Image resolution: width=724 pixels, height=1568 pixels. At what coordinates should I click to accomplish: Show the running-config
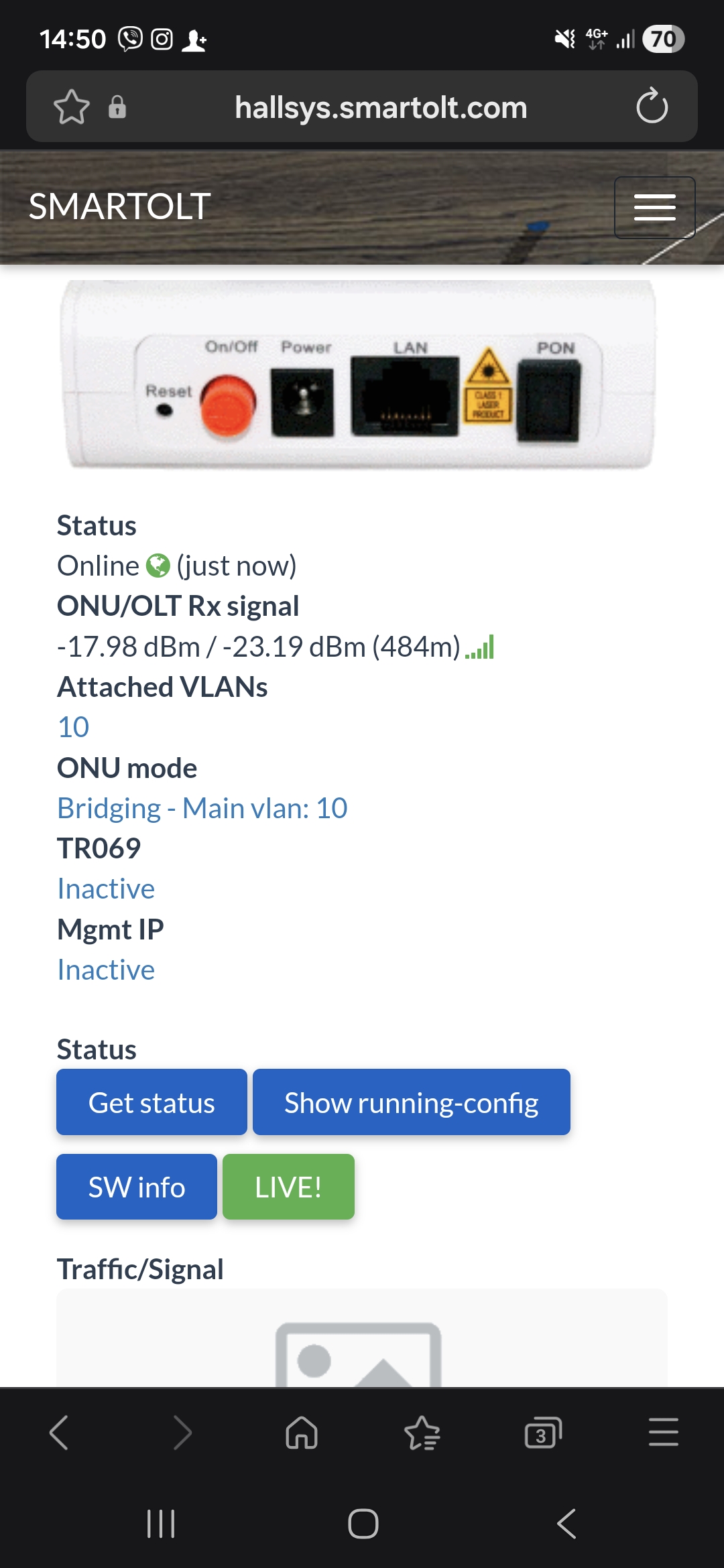411,1103
